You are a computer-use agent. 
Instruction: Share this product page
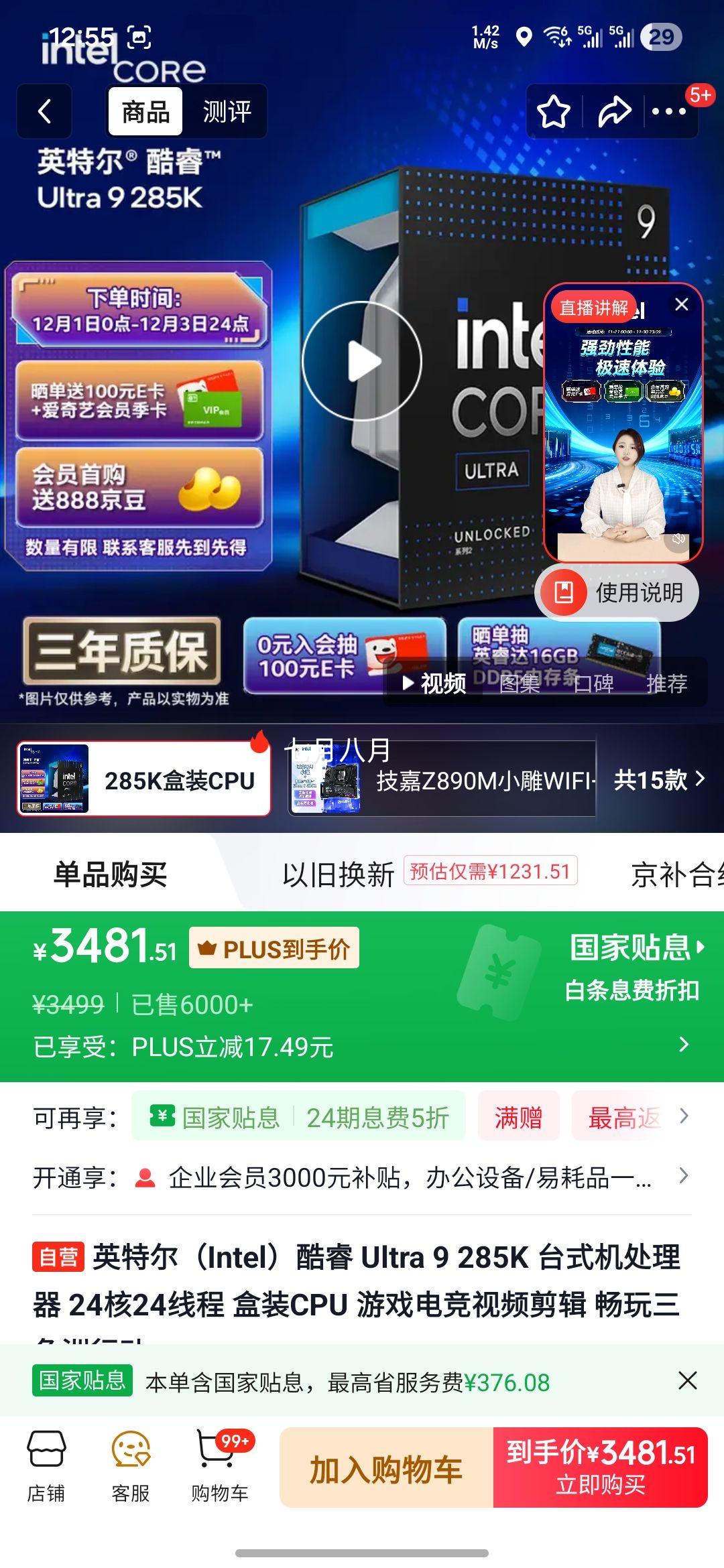pyautogui.click(x=612, y=111)
